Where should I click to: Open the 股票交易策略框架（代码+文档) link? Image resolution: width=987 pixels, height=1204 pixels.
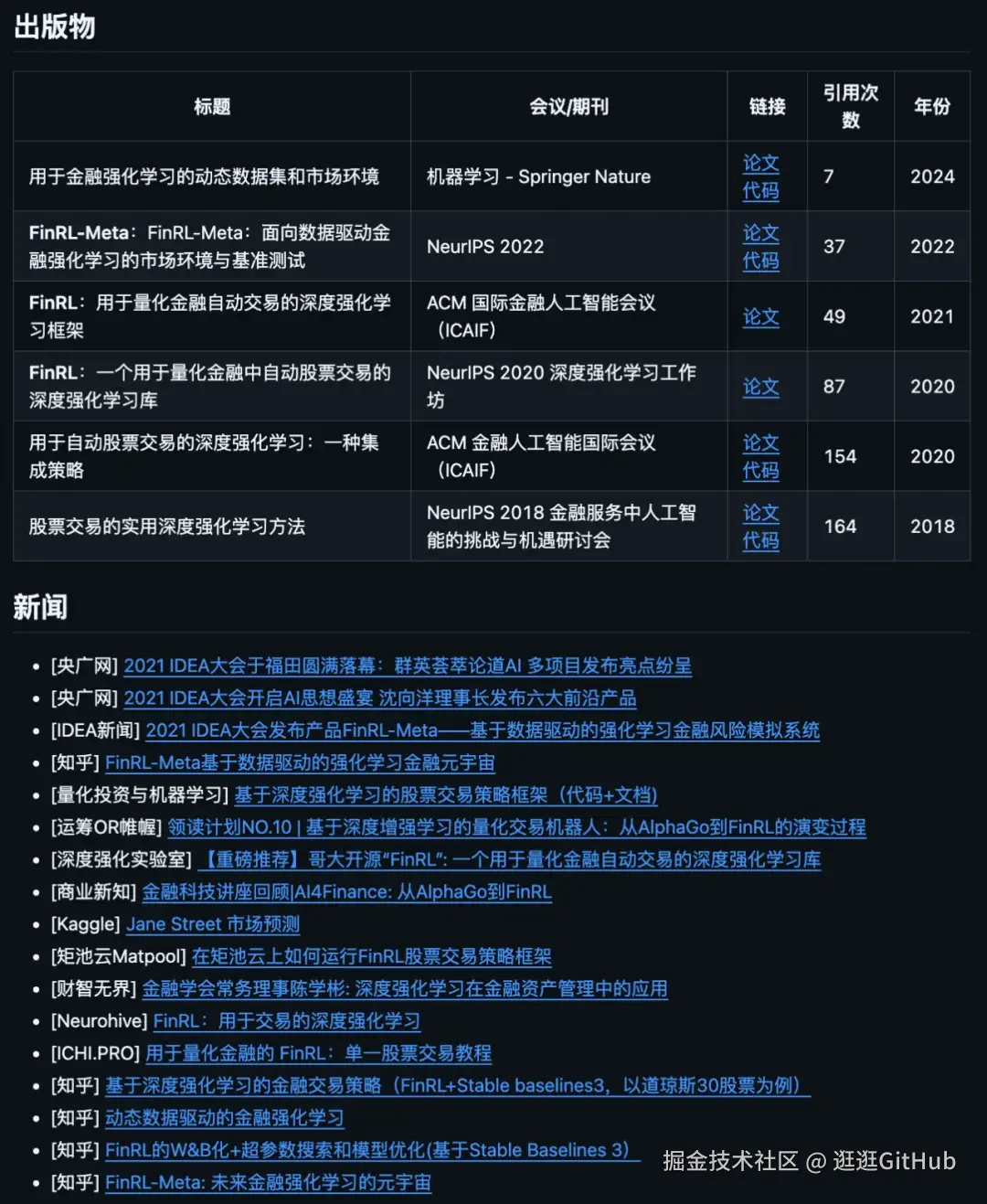click(x=445, y=795)
